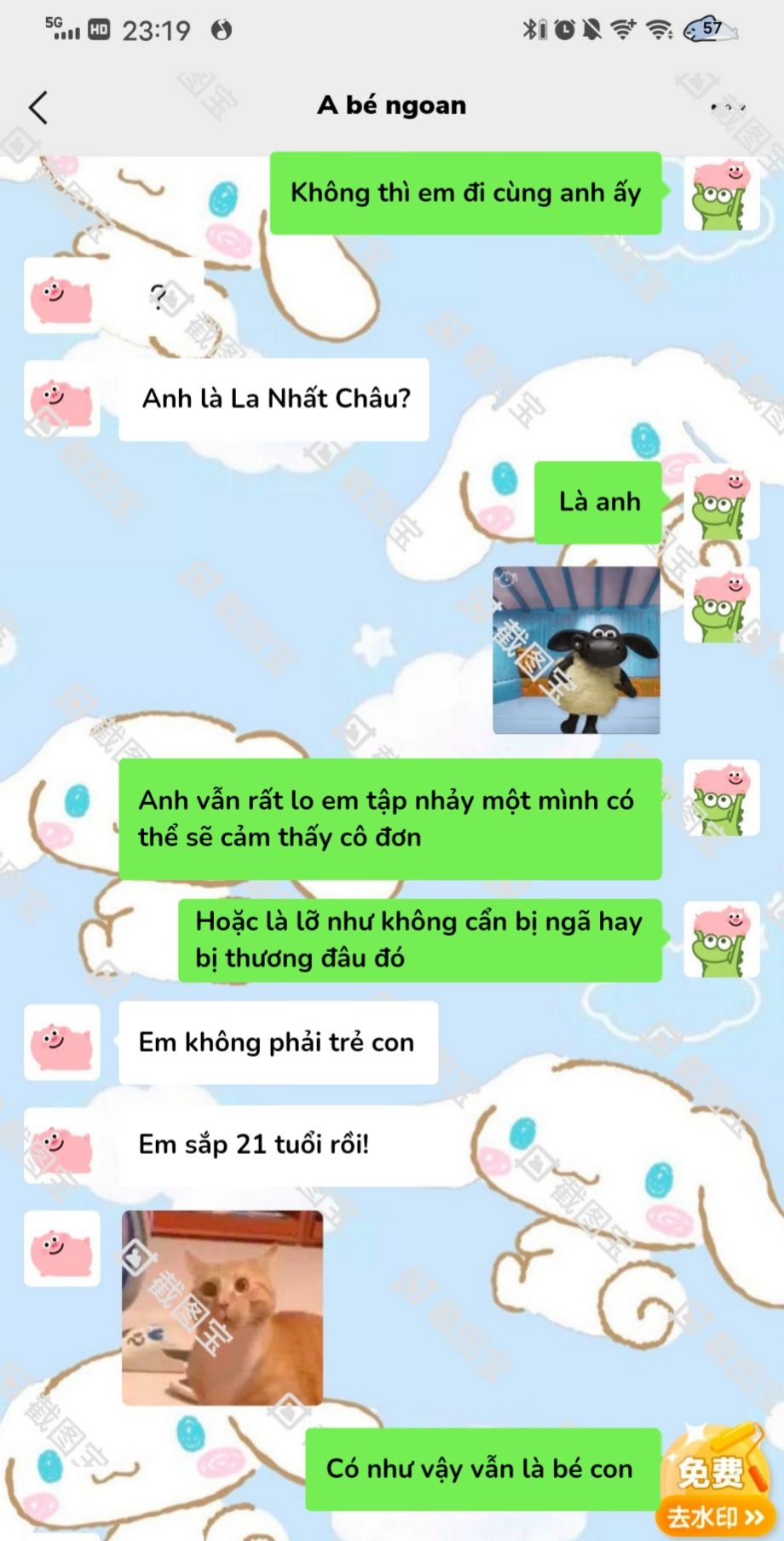
Task: Tap the avatar next to "Là anh" message
Action: [x=721, y=502]
